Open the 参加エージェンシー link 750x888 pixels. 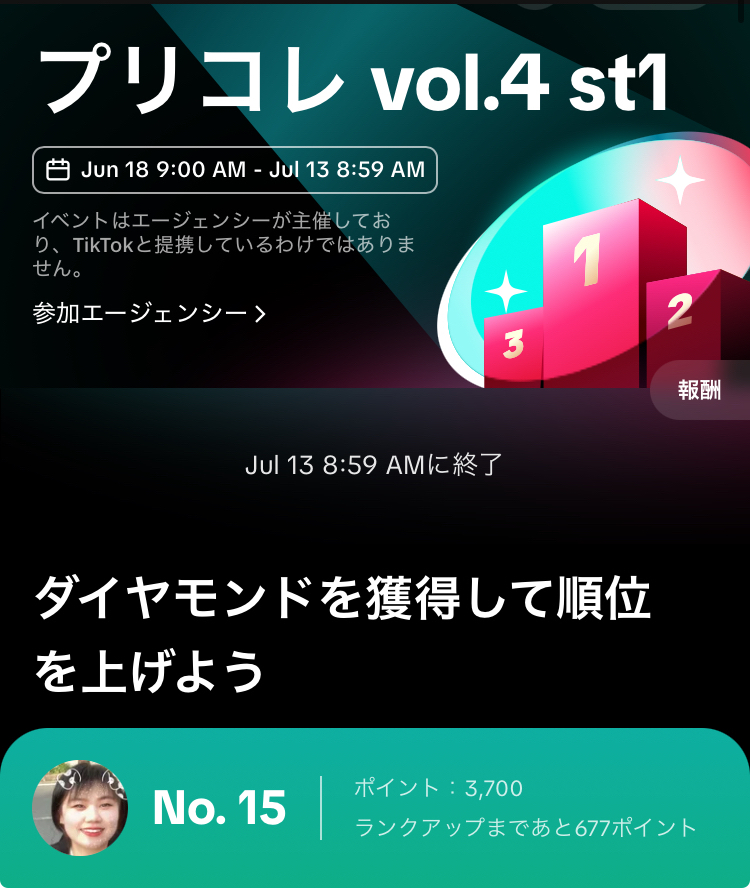pos(149,314)
